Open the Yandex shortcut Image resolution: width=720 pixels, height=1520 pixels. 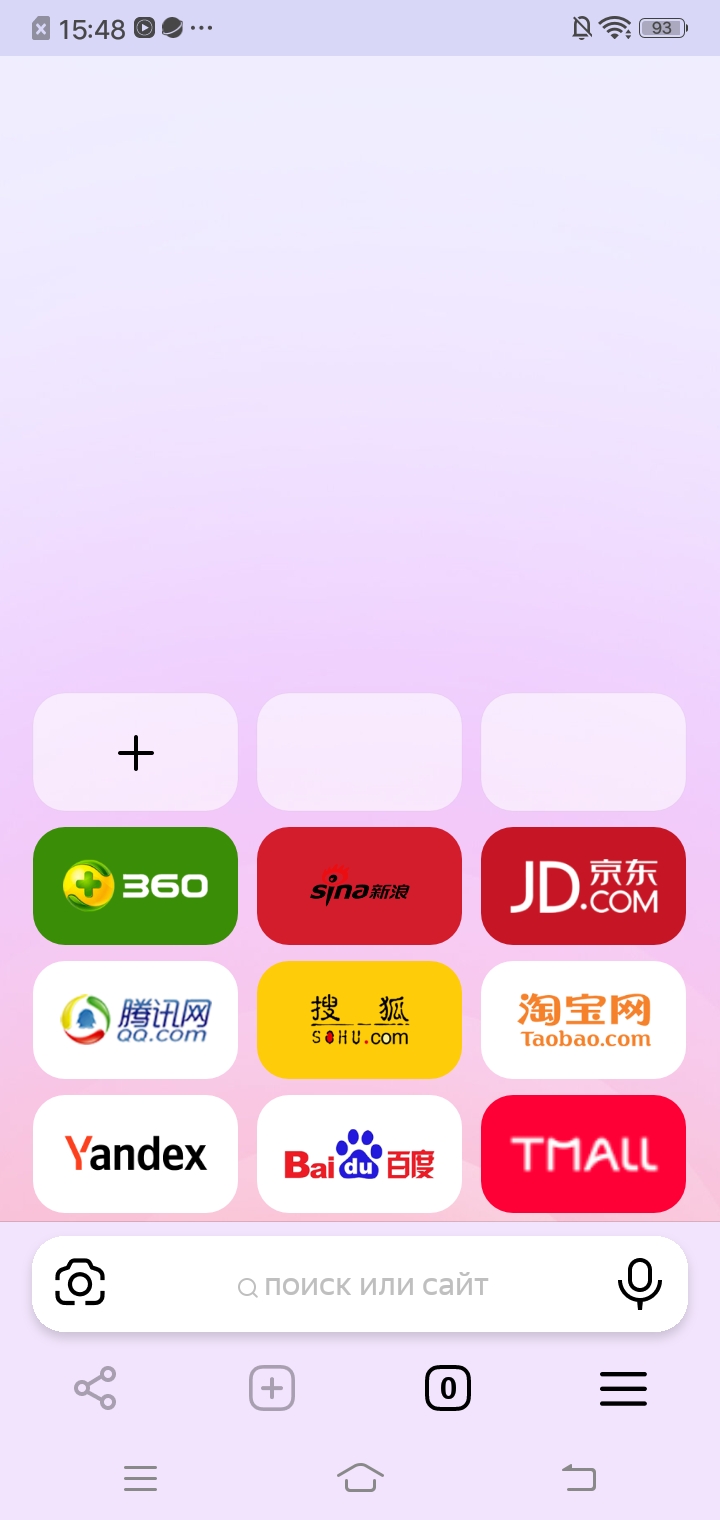coord(135,1154)
